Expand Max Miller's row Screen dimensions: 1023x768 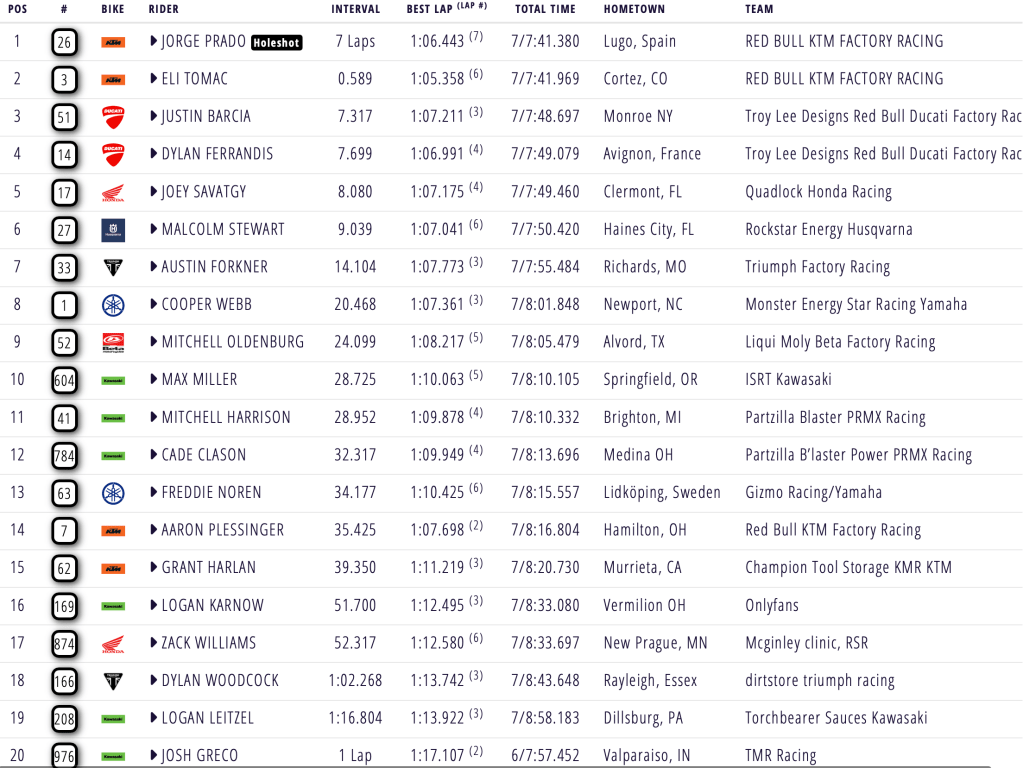pos(154,380)
